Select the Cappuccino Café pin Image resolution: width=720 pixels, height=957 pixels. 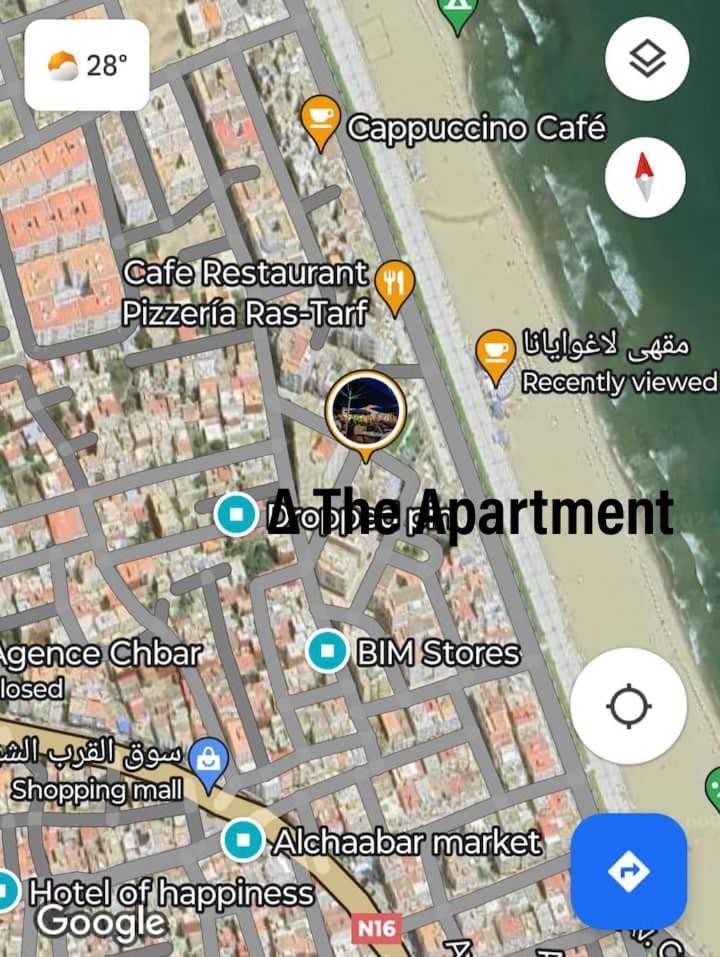click(320, 121)
